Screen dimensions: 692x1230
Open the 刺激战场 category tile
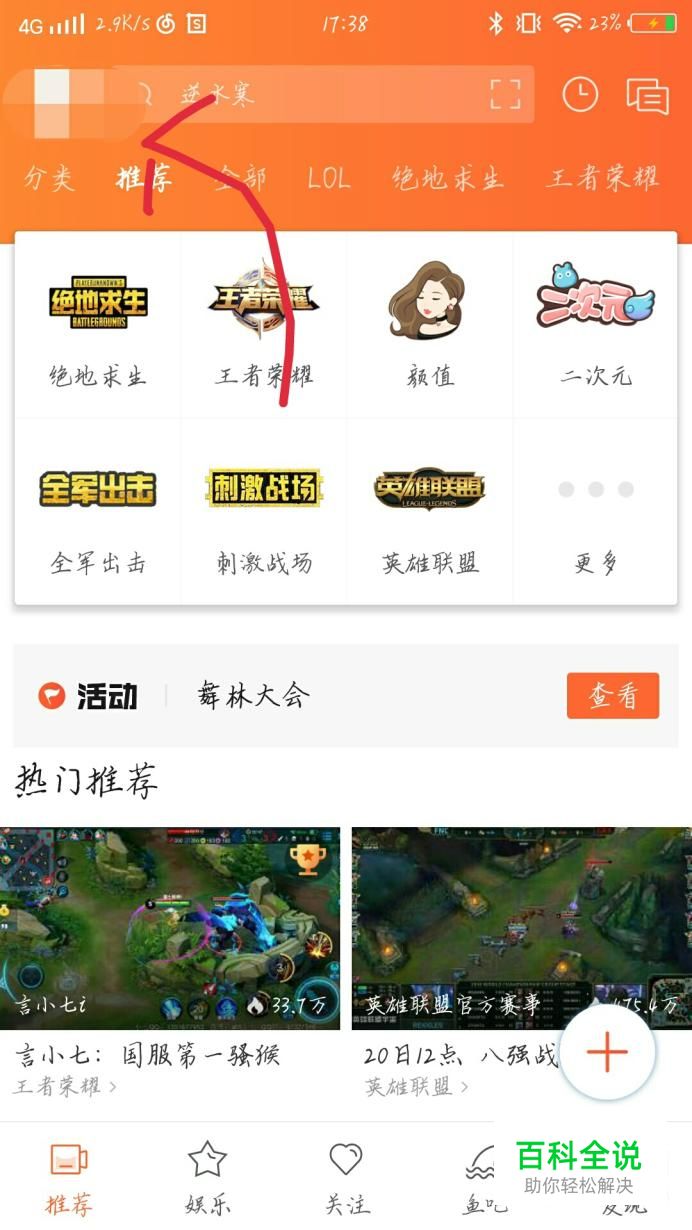(x=264, y=511)
